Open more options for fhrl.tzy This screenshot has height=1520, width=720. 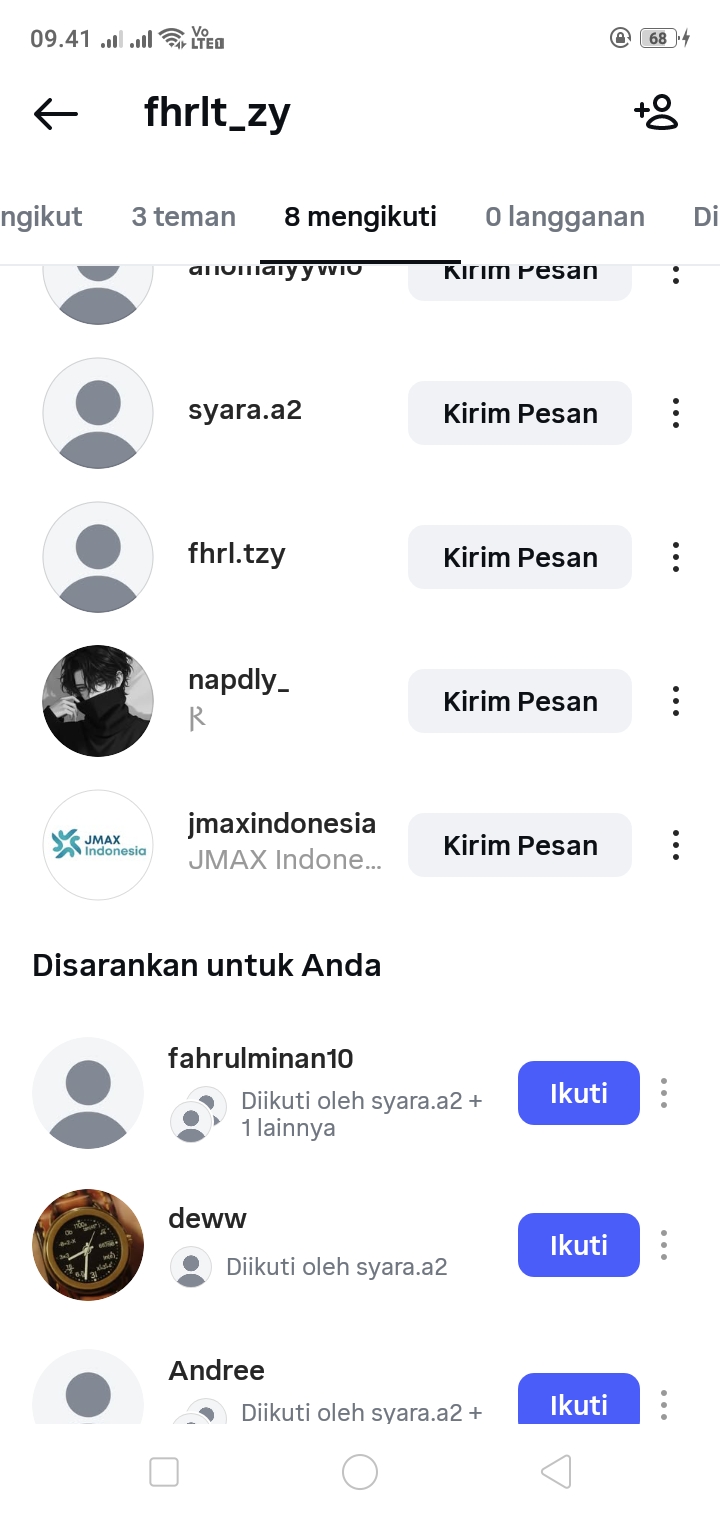tap(676, 557)
